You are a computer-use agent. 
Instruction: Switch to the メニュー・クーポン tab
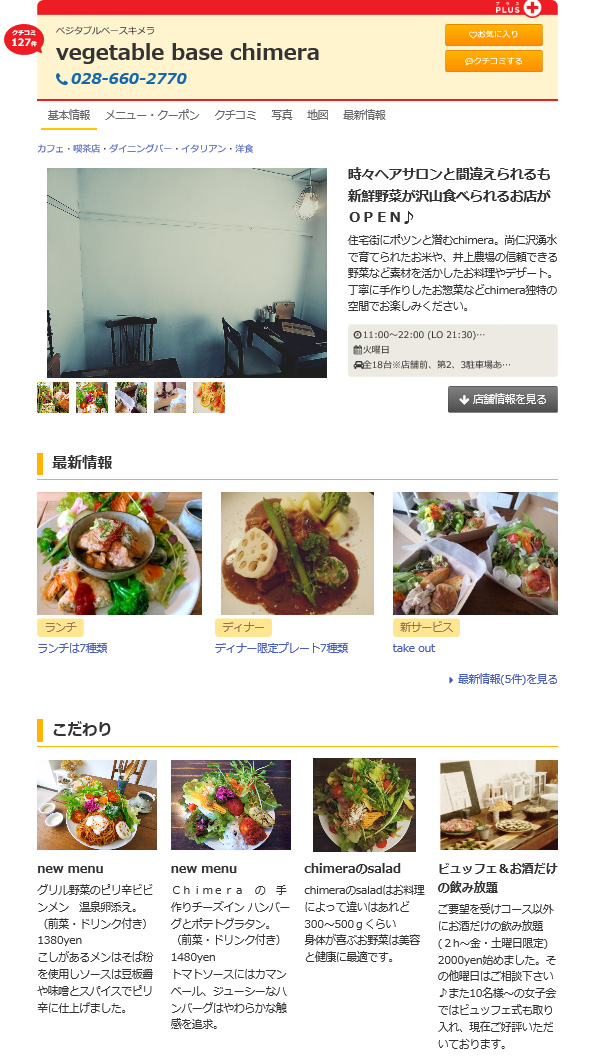[152, 115]
